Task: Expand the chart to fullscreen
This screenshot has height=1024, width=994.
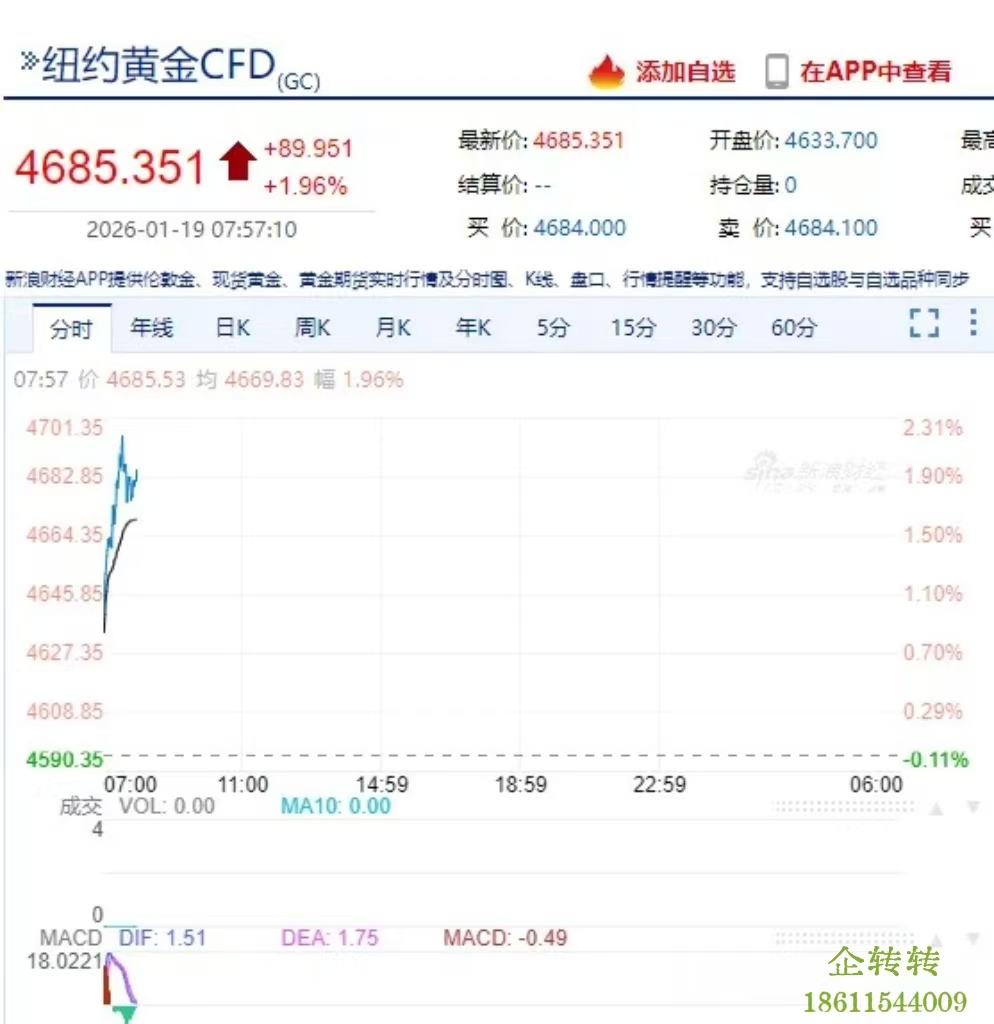Action: point(924,323)
